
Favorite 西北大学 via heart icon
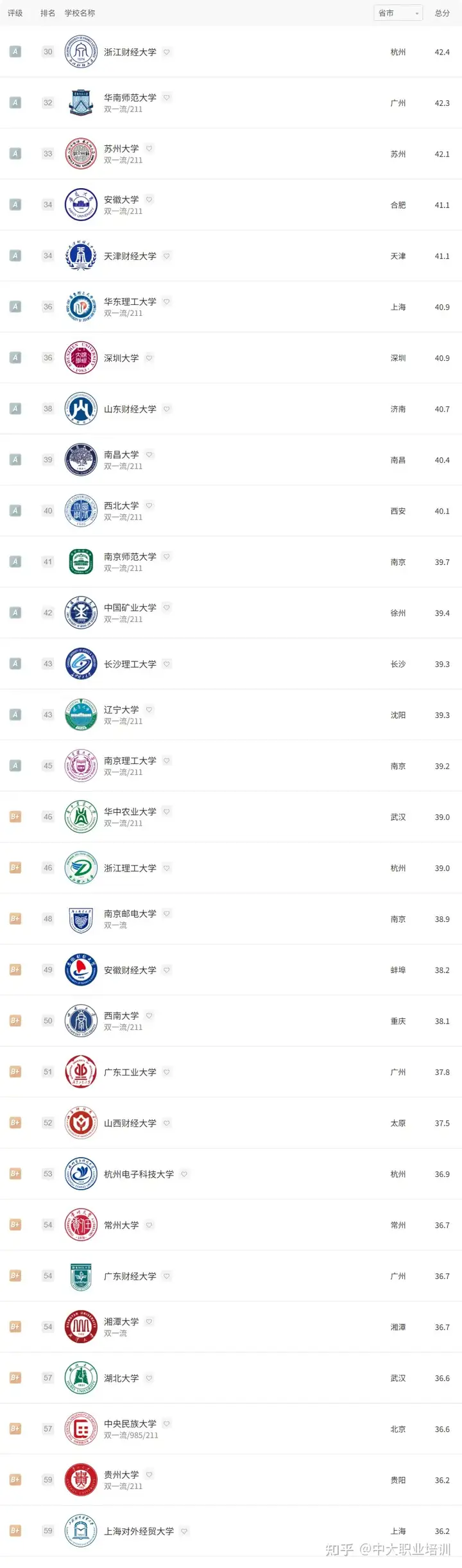150,505
